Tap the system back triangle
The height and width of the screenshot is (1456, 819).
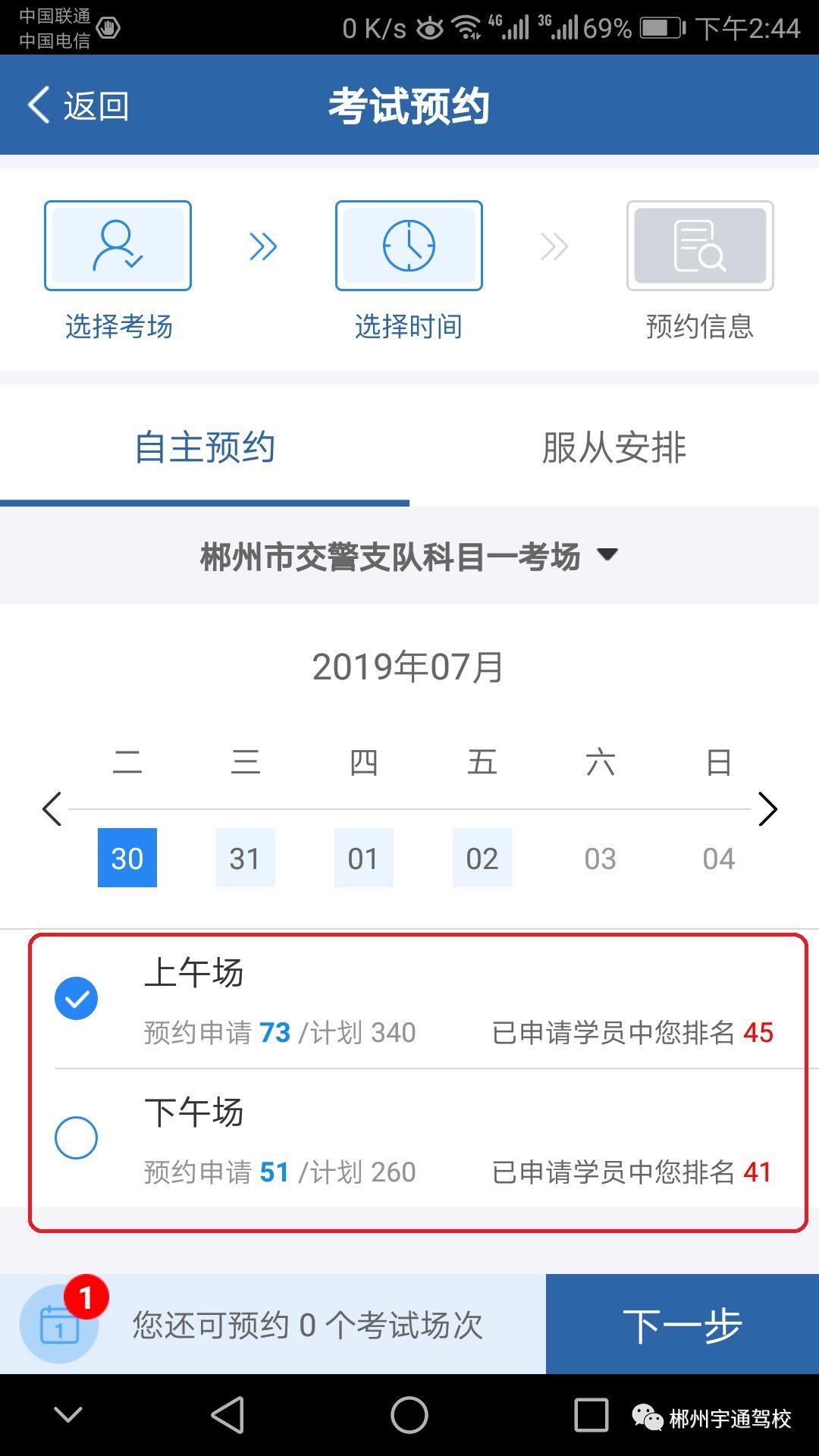(x=227, y=1415)
